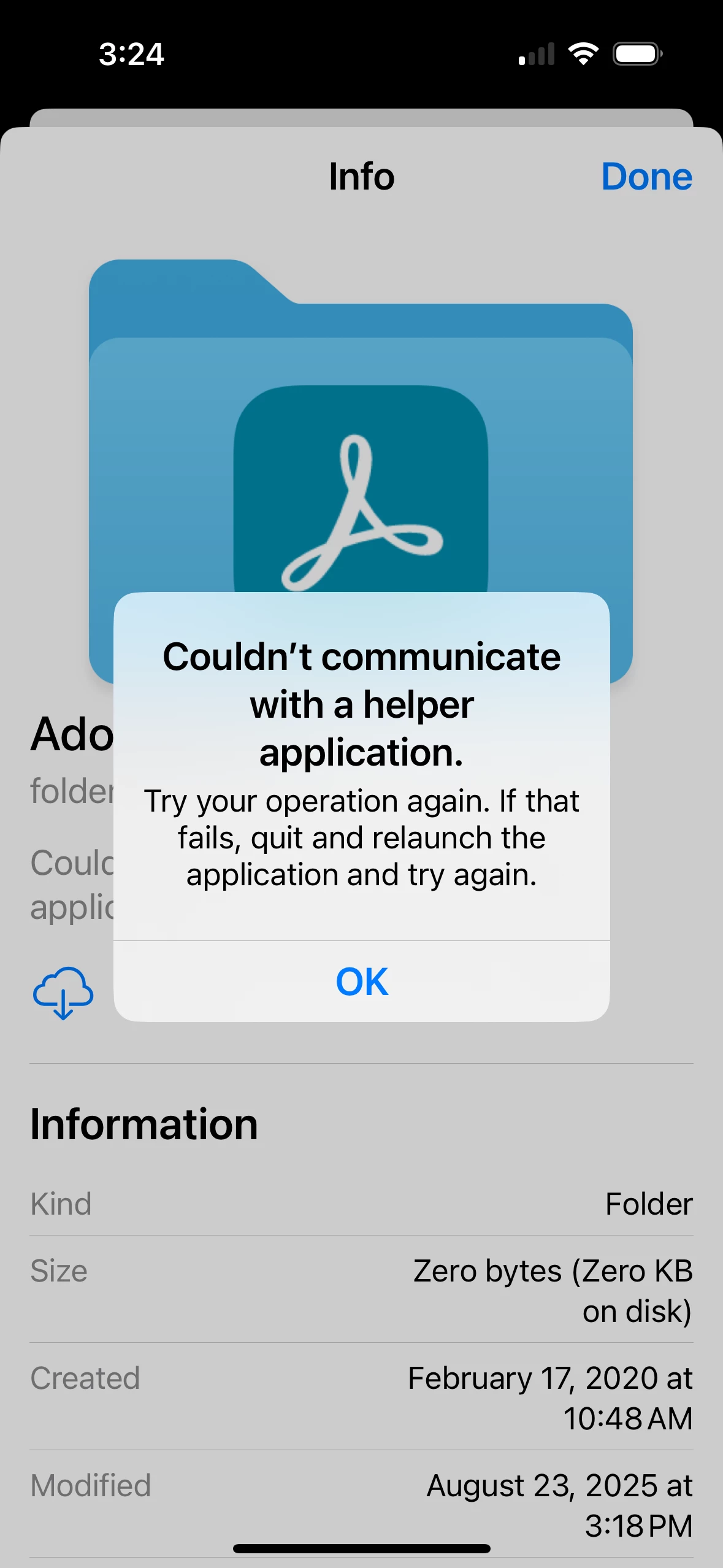Dismiss the error alert with OK

(361, 982)
